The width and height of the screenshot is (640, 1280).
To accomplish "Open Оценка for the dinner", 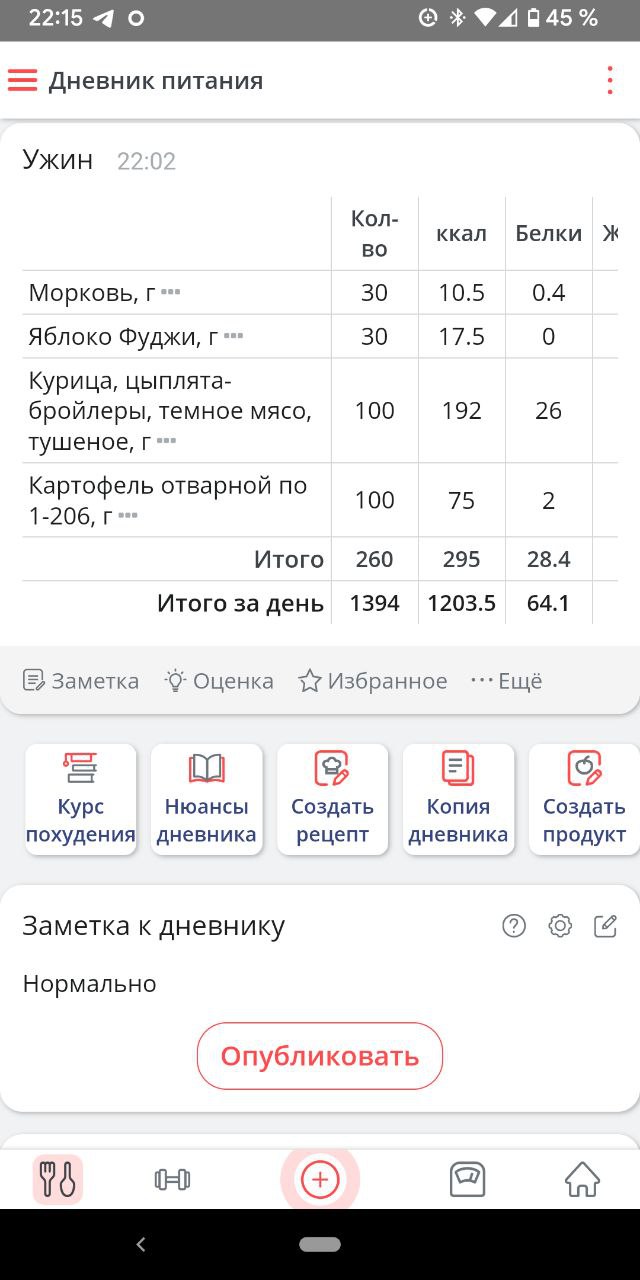I will click(219, 681).
